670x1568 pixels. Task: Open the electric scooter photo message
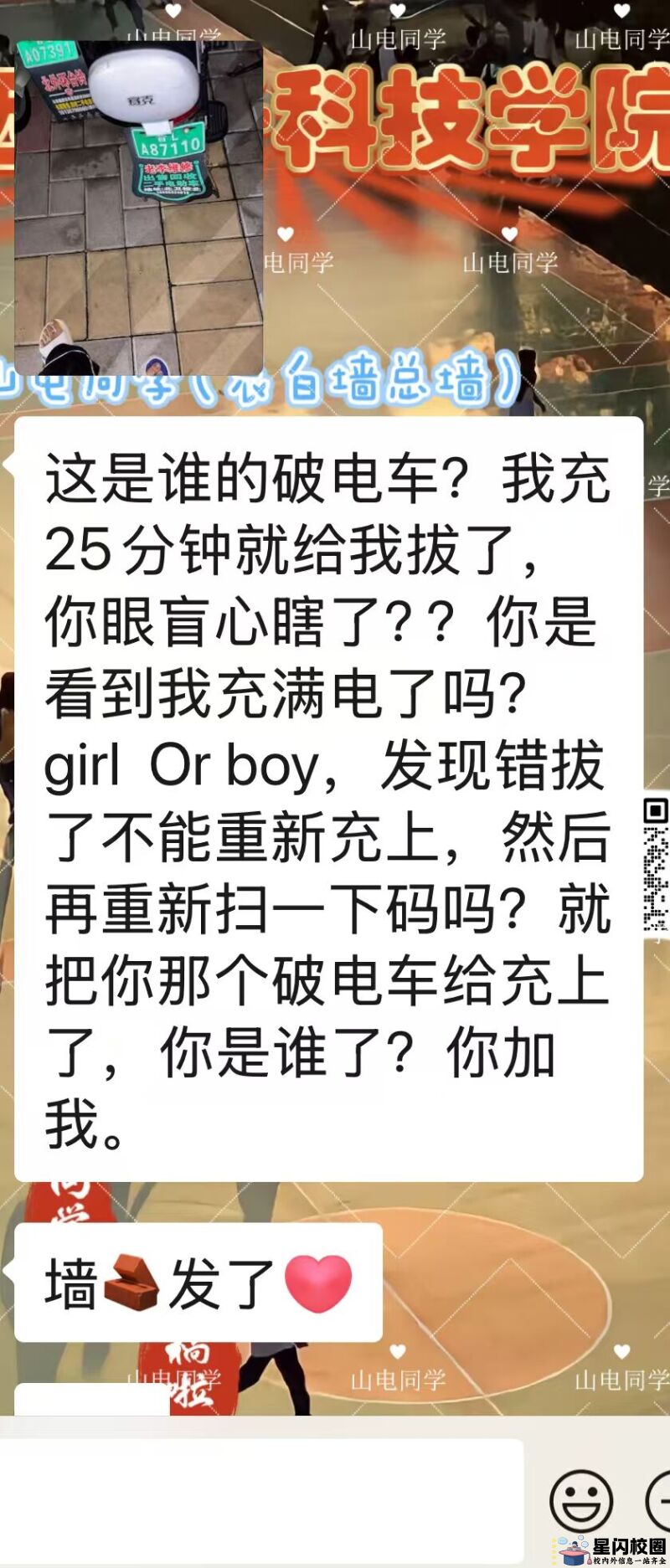tap(139, 207)
